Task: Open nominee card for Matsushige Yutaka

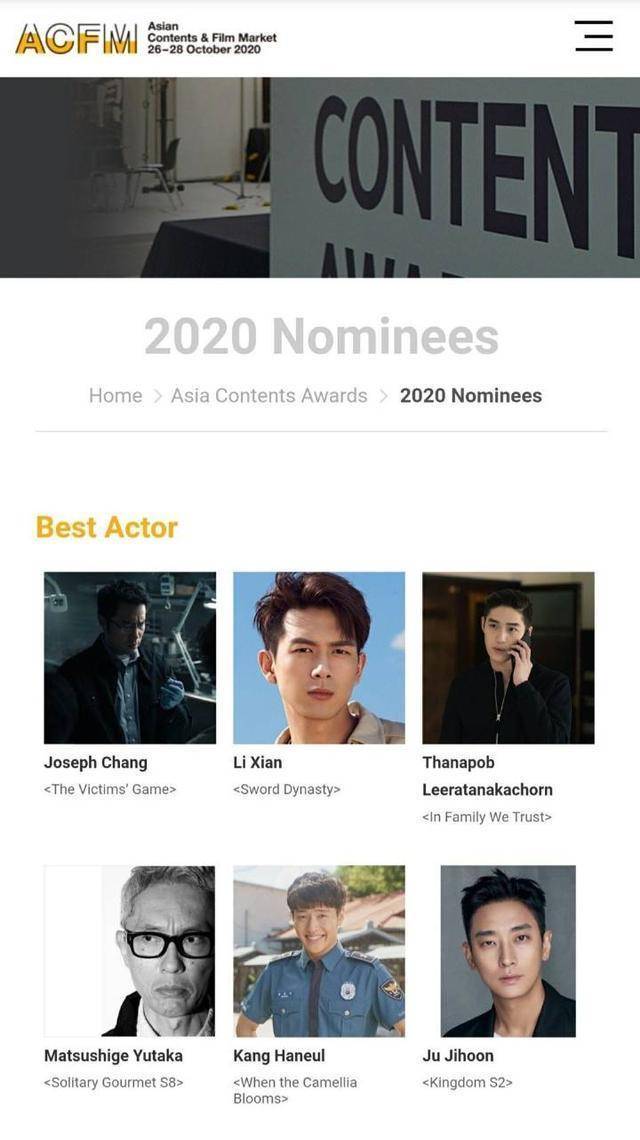Action: (x=130, y=951)
